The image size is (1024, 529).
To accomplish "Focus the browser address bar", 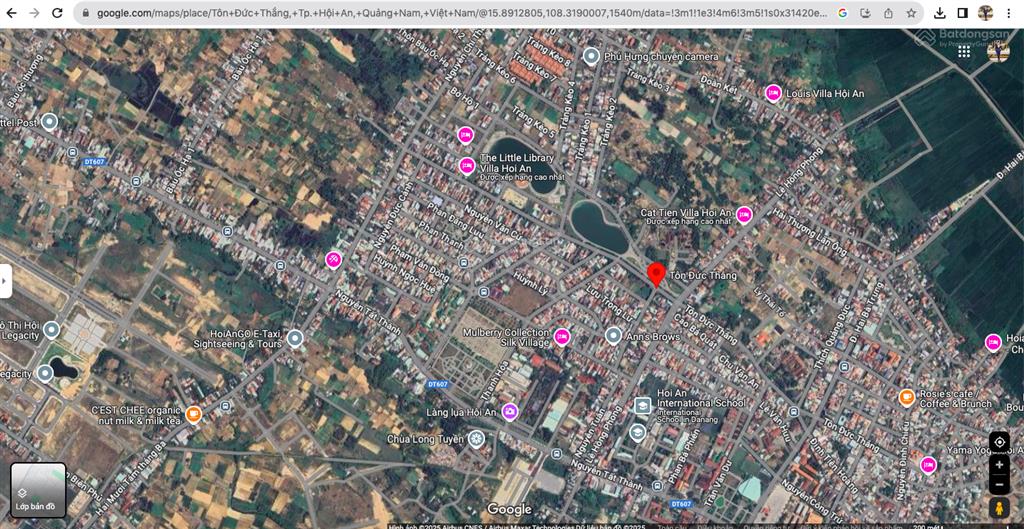I will pos(450,13).
